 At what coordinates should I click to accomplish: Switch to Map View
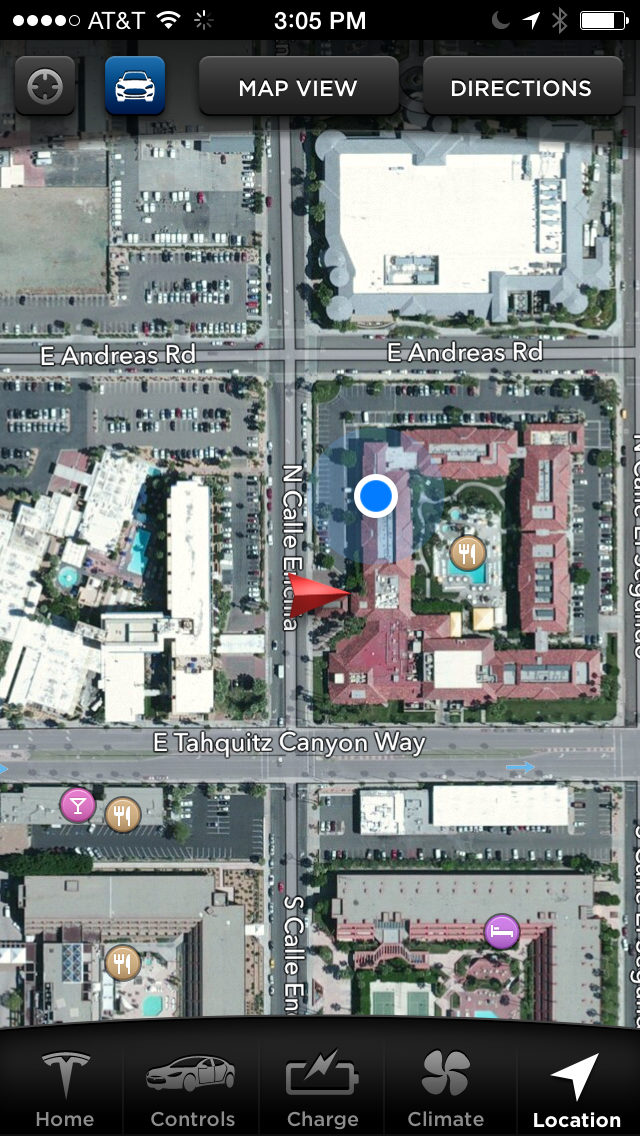click(x=298, y=87)
